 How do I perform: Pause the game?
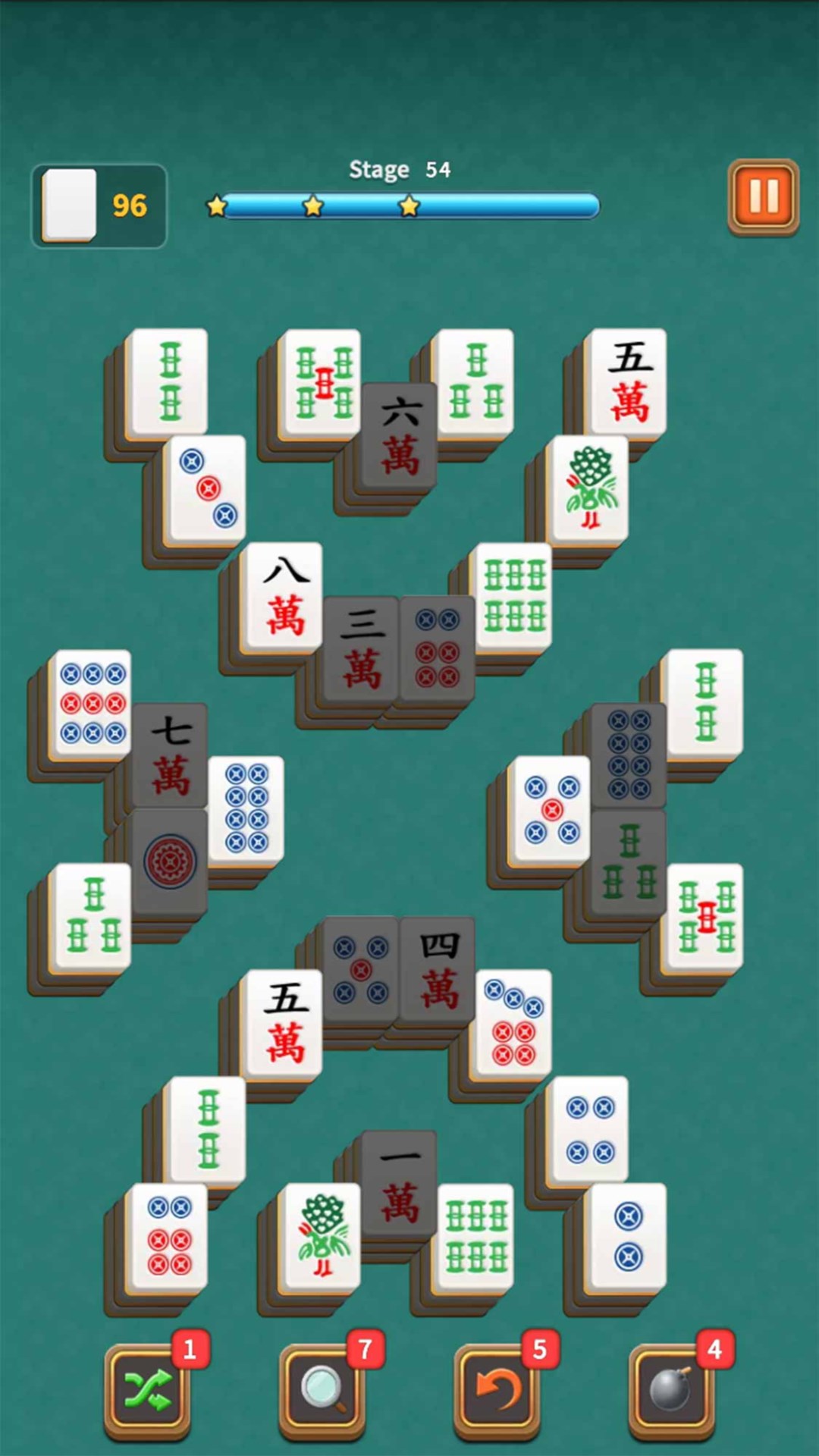763,197
